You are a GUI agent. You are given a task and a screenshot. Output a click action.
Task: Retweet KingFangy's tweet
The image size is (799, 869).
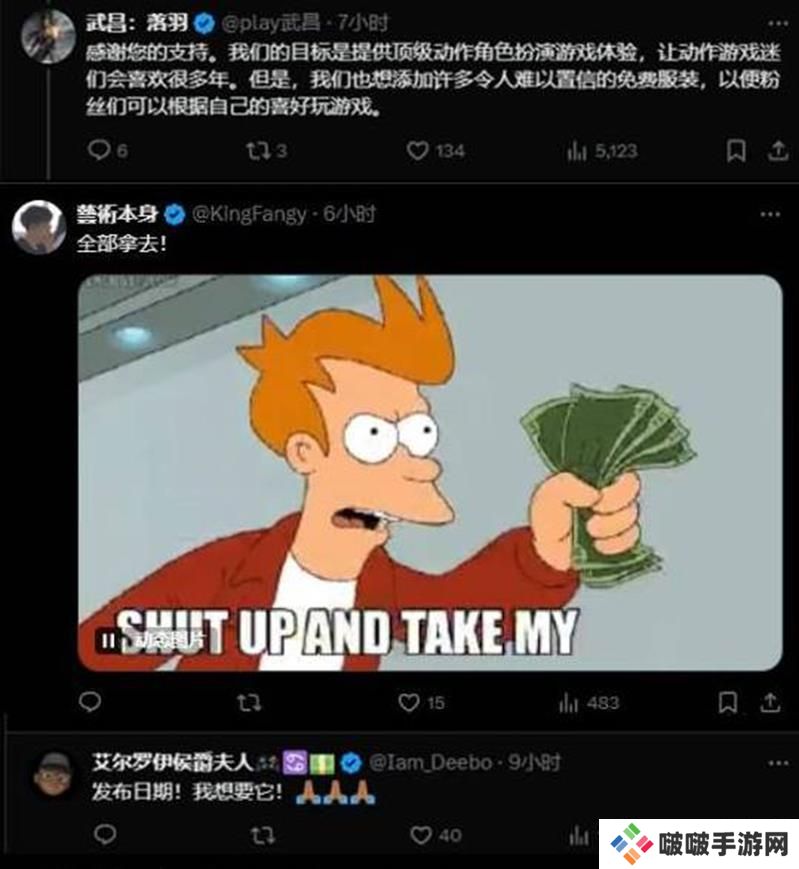[x=250, y=703]
